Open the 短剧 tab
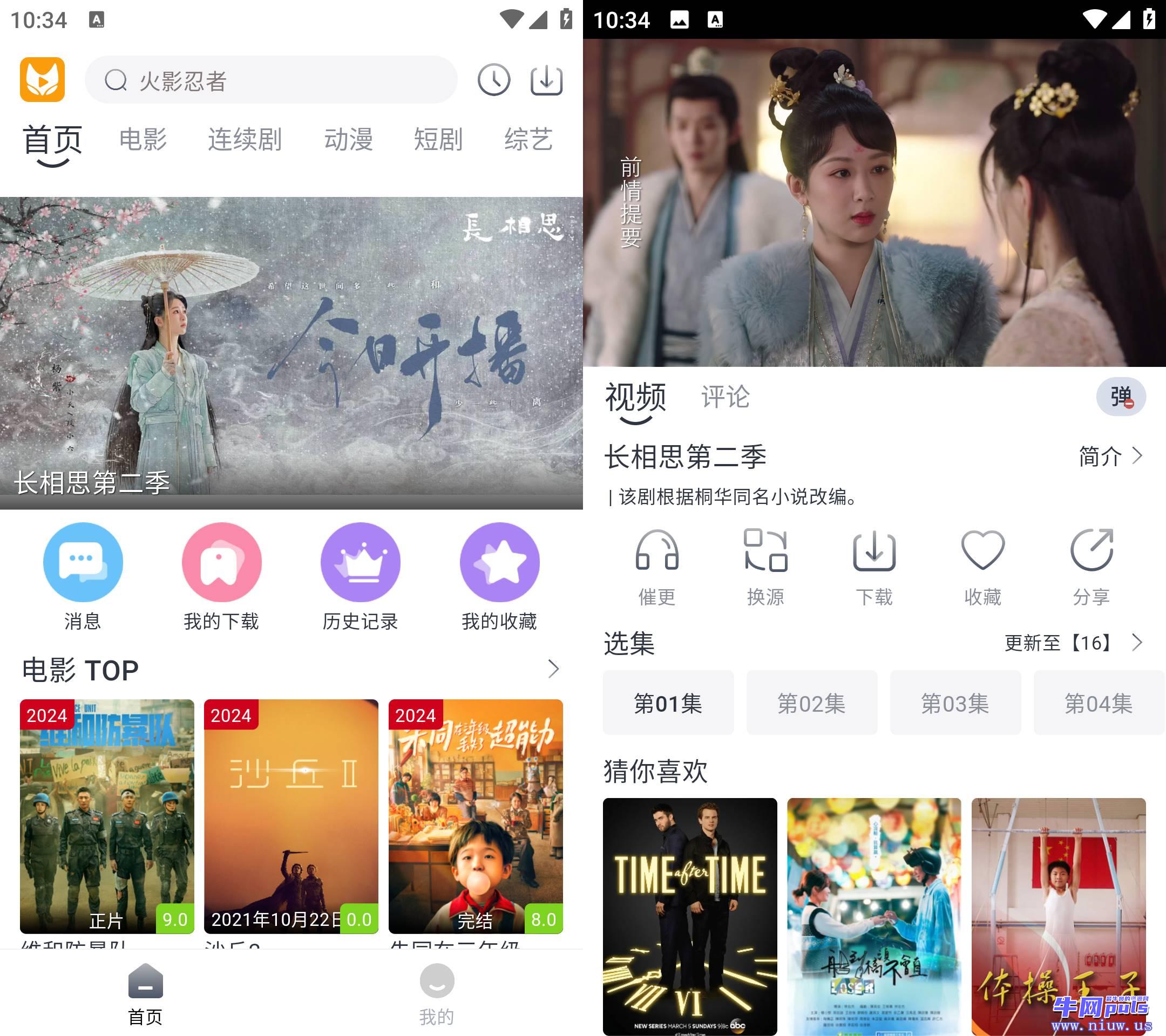The height and width of the screenshot is (1036, 1166). pos(438,140)
